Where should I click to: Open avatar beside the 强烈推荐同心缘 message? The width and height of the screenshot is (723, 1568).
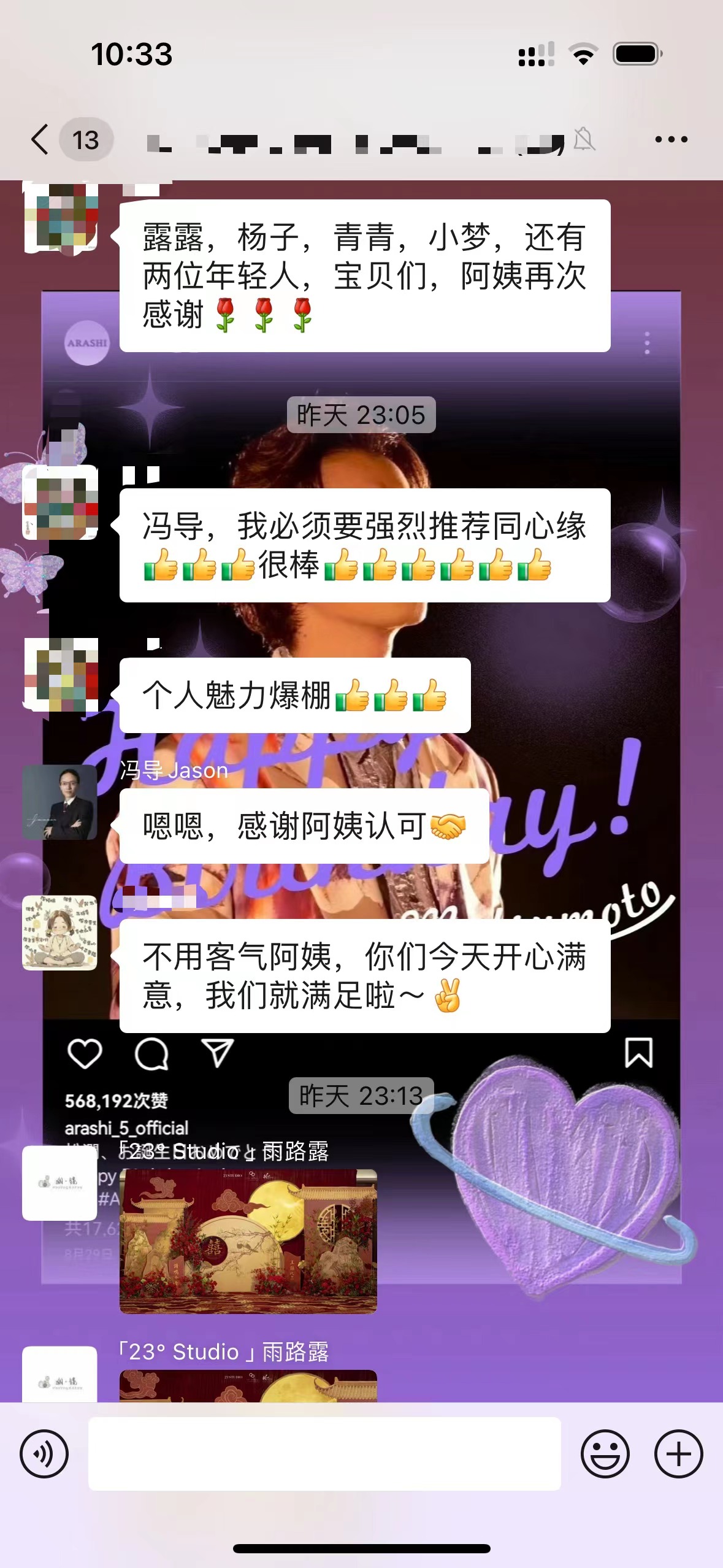click(x=60, y=503)
